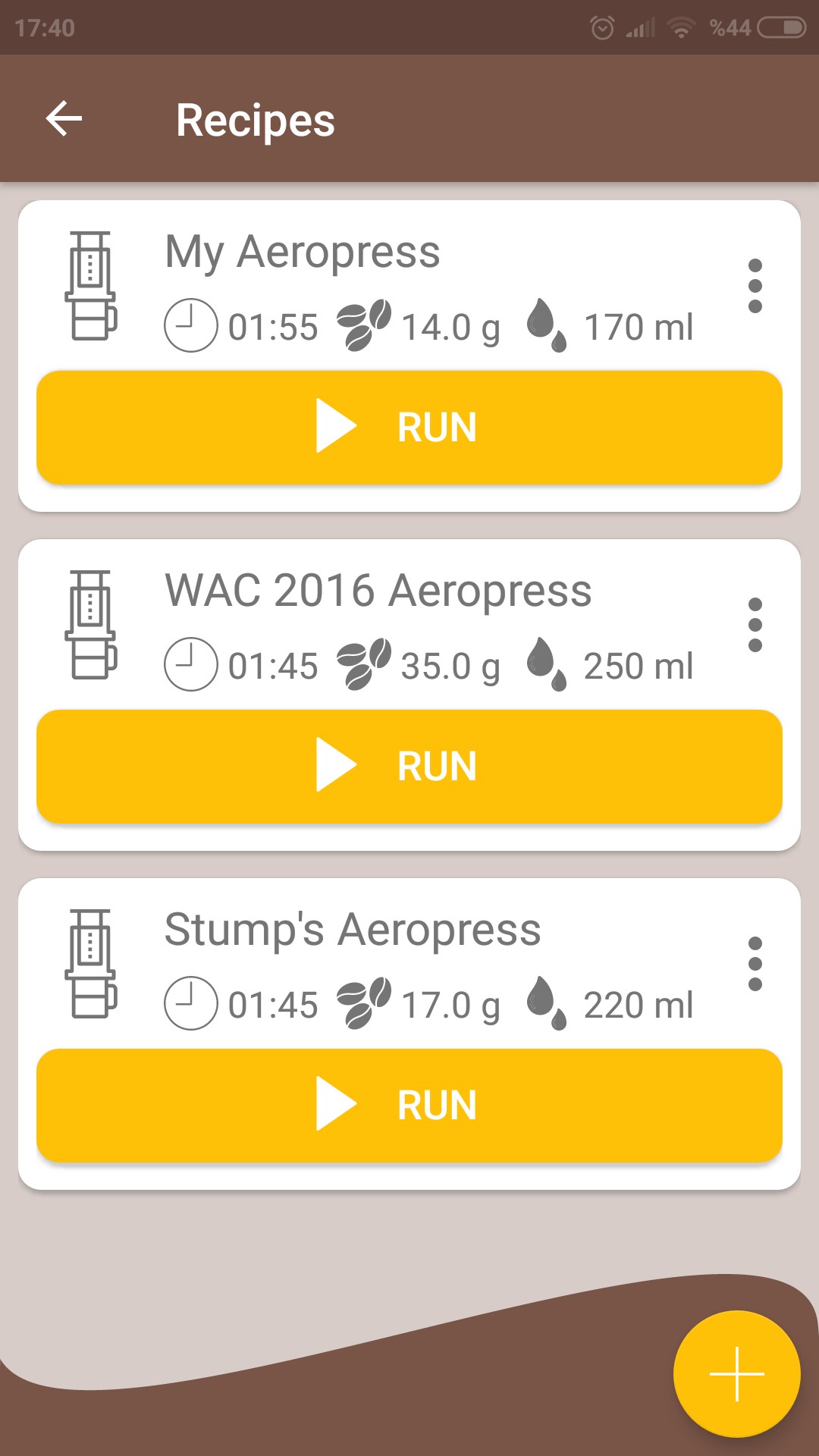Open overflow menu for My Aeropress

755,286
